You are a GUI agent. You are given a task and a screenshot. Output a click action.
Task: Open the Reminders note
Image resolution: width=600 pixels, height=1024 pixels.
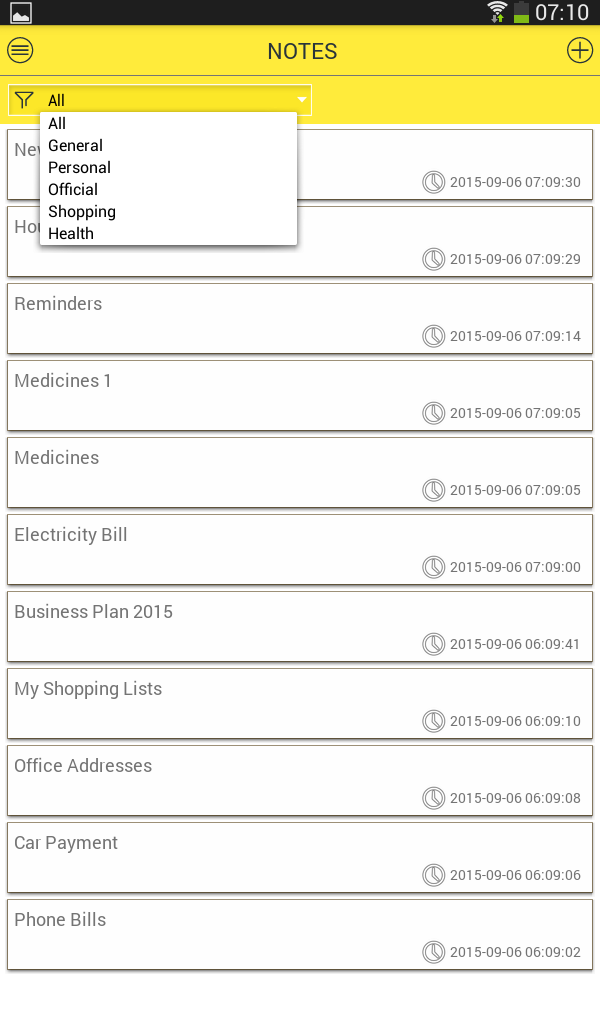pyautogui.click(x=300, y=319)
